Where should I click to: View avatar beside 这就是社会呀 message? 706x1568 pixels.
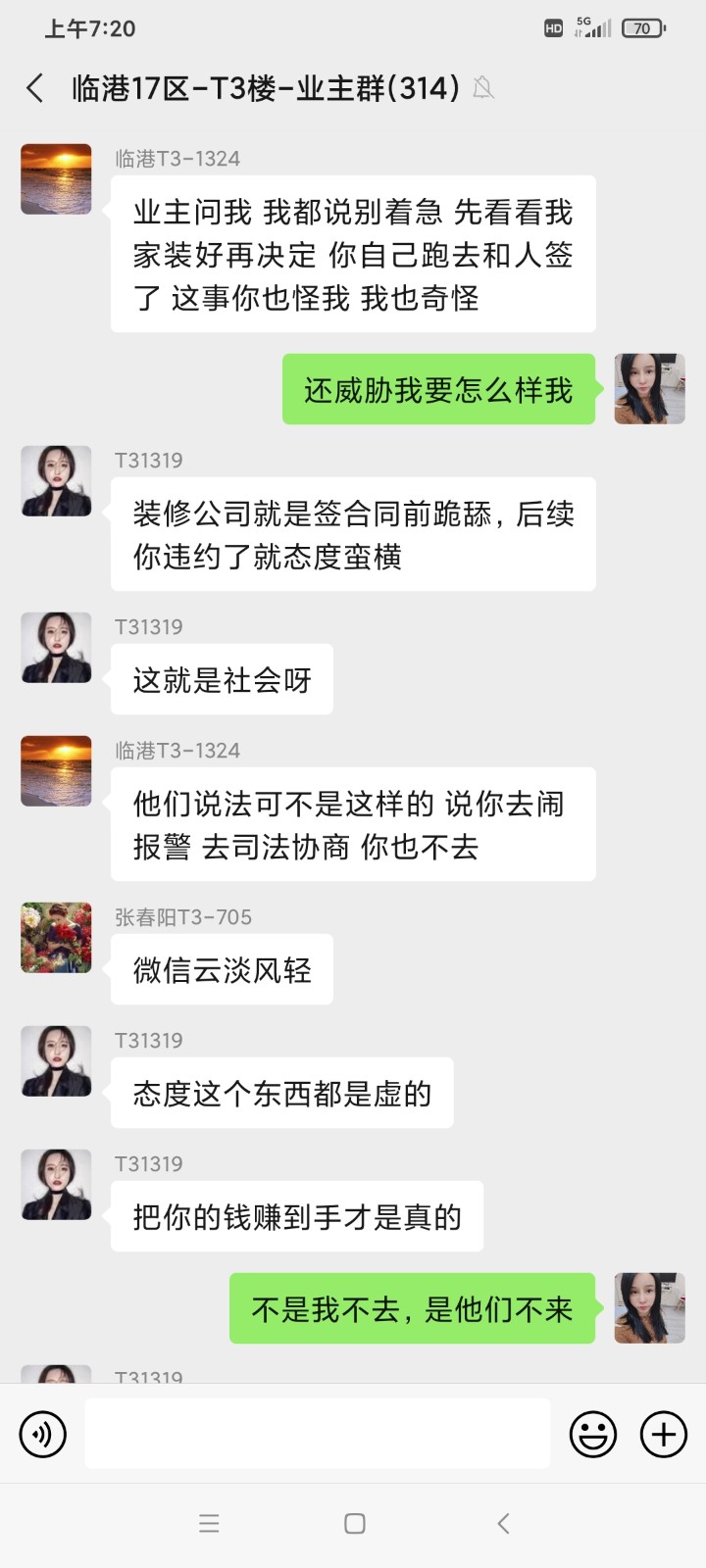(x=56, y=648)
